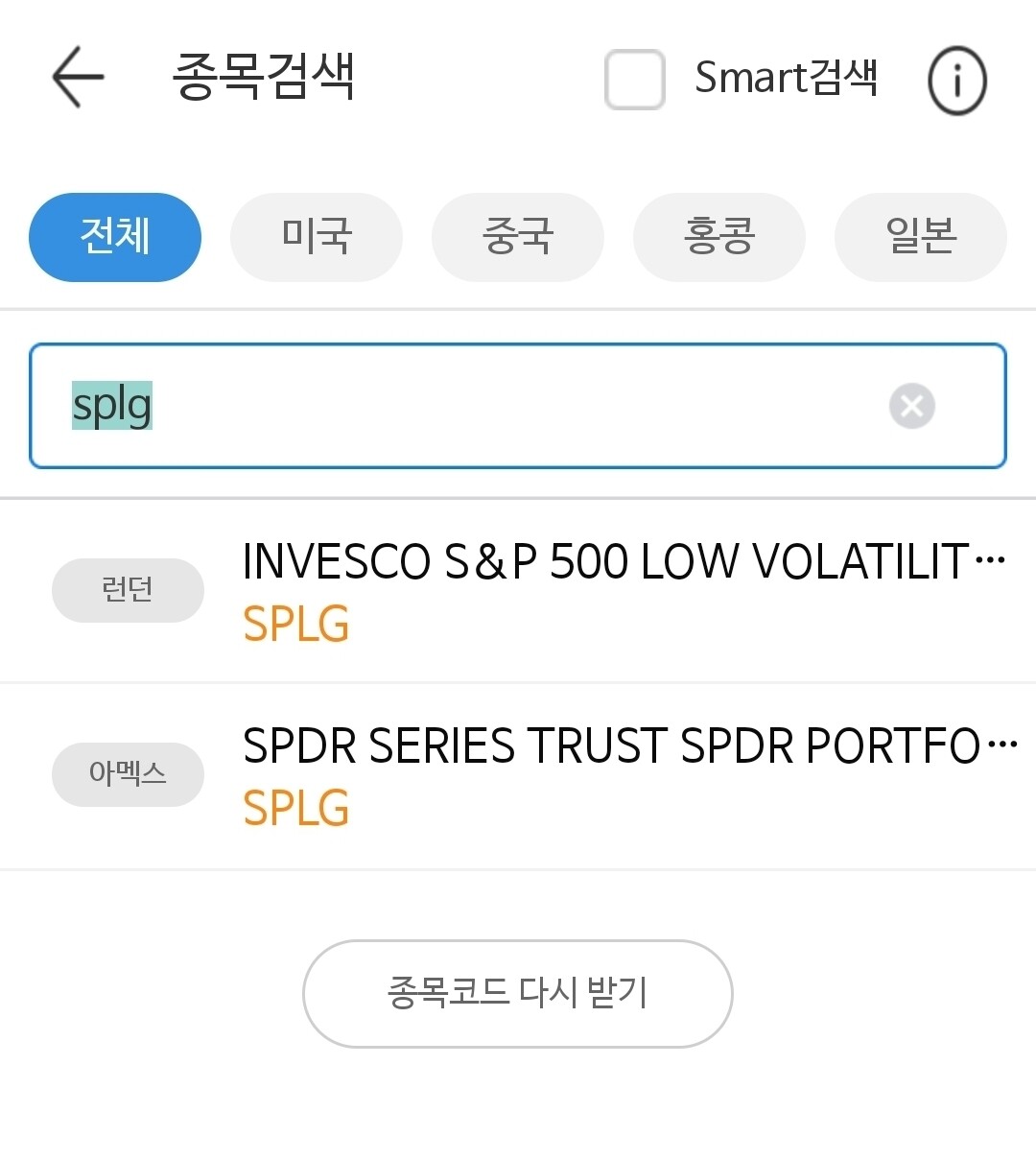Open SPDR SERIES TRUST SPDR PORTFOLIO result
1036x1159 pixels.
point(624,745)
